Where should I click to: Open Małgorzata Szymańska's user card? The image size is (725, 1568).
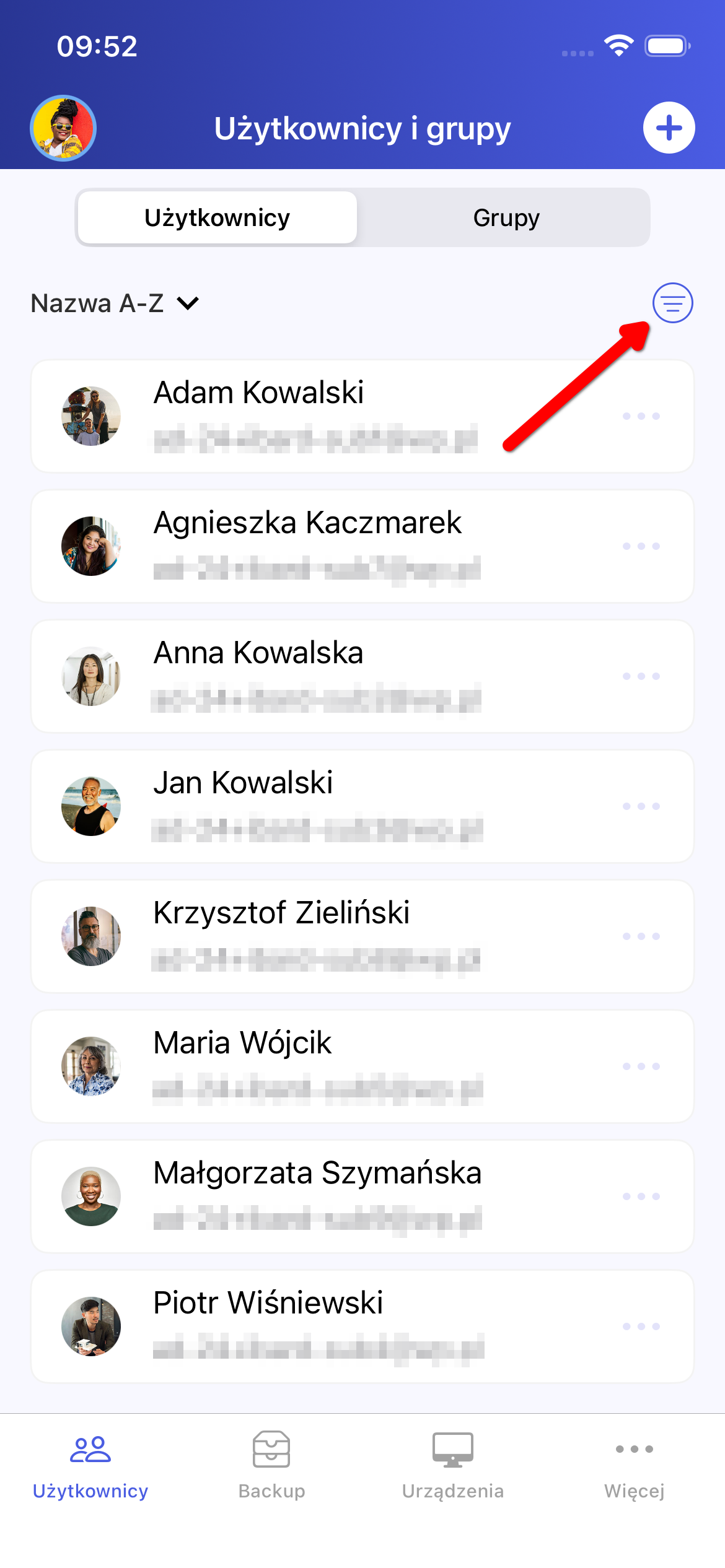tap(310, 1196)
